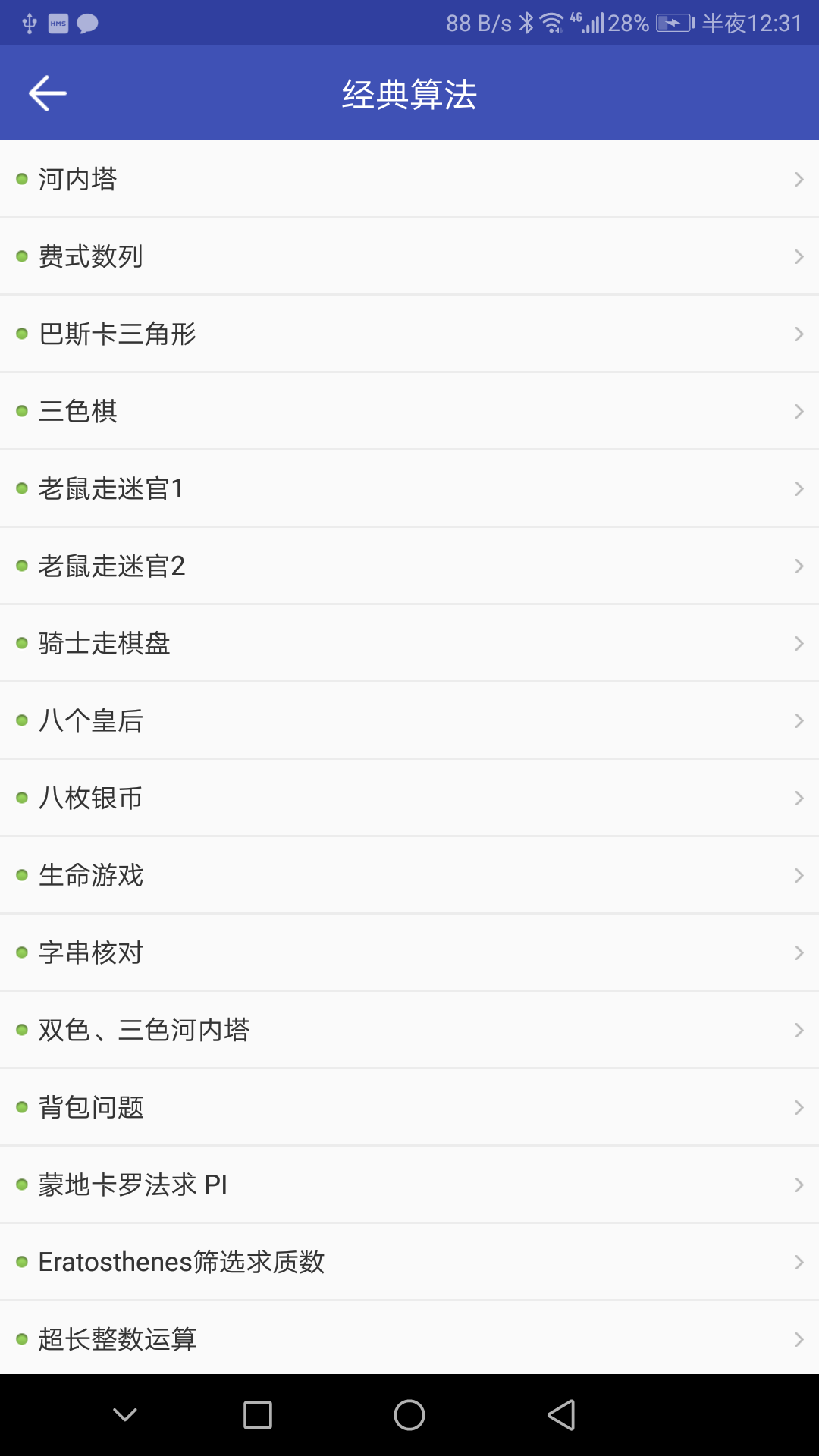Open the 巴斯卡三角形 entry
819x1456 pixels.
409,334
